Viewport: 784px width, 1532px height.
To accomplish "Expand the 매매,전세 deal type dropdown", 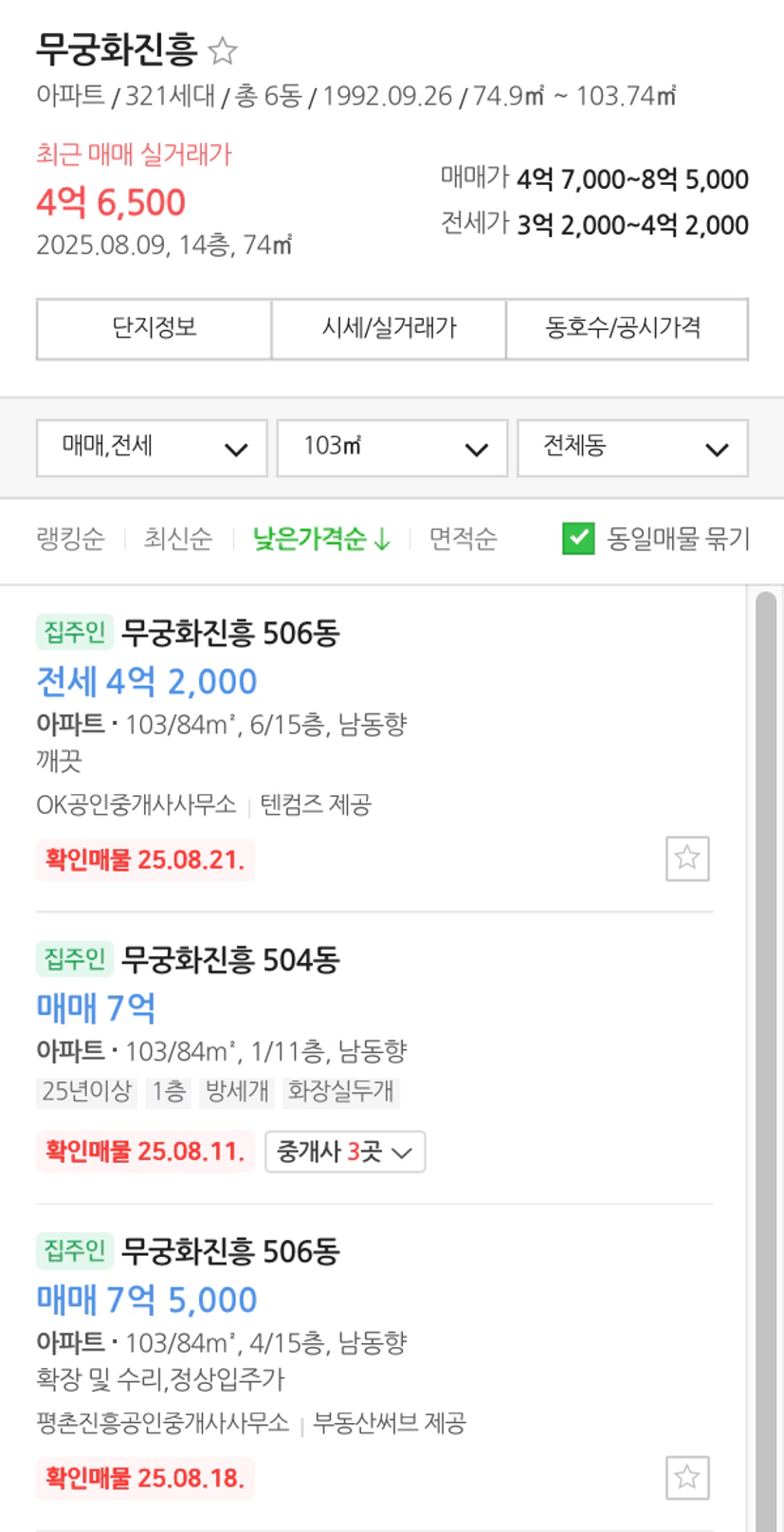I will click(x=152, y=448).
